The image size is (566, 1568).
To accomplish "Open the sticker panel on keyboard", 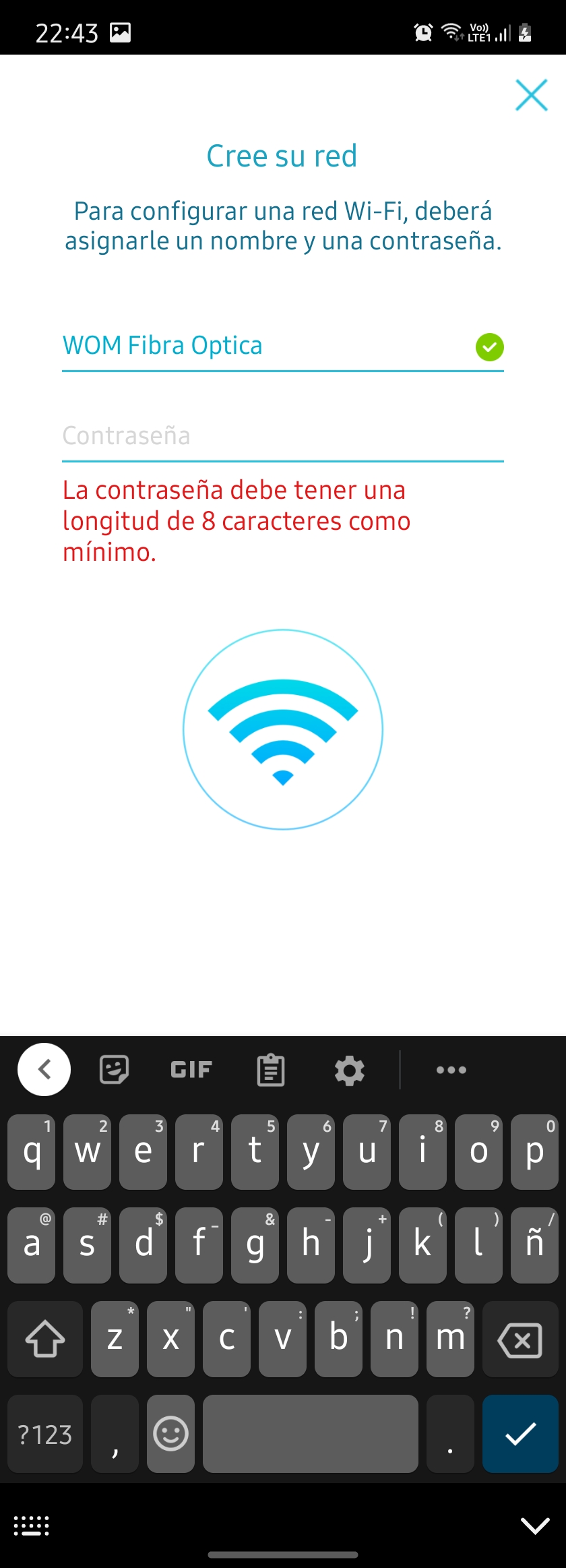I will 114,1070.
